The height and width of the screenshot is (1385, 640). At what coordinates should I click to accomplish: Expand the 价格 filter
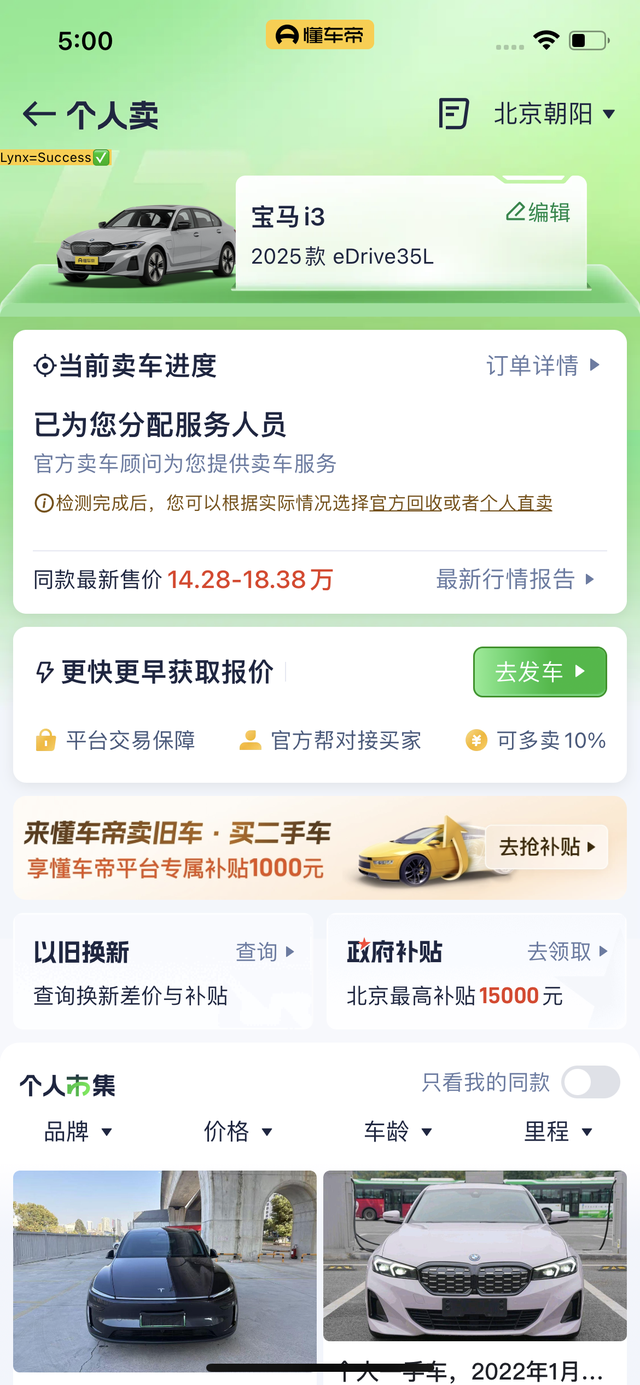(x=238, y=1132)
